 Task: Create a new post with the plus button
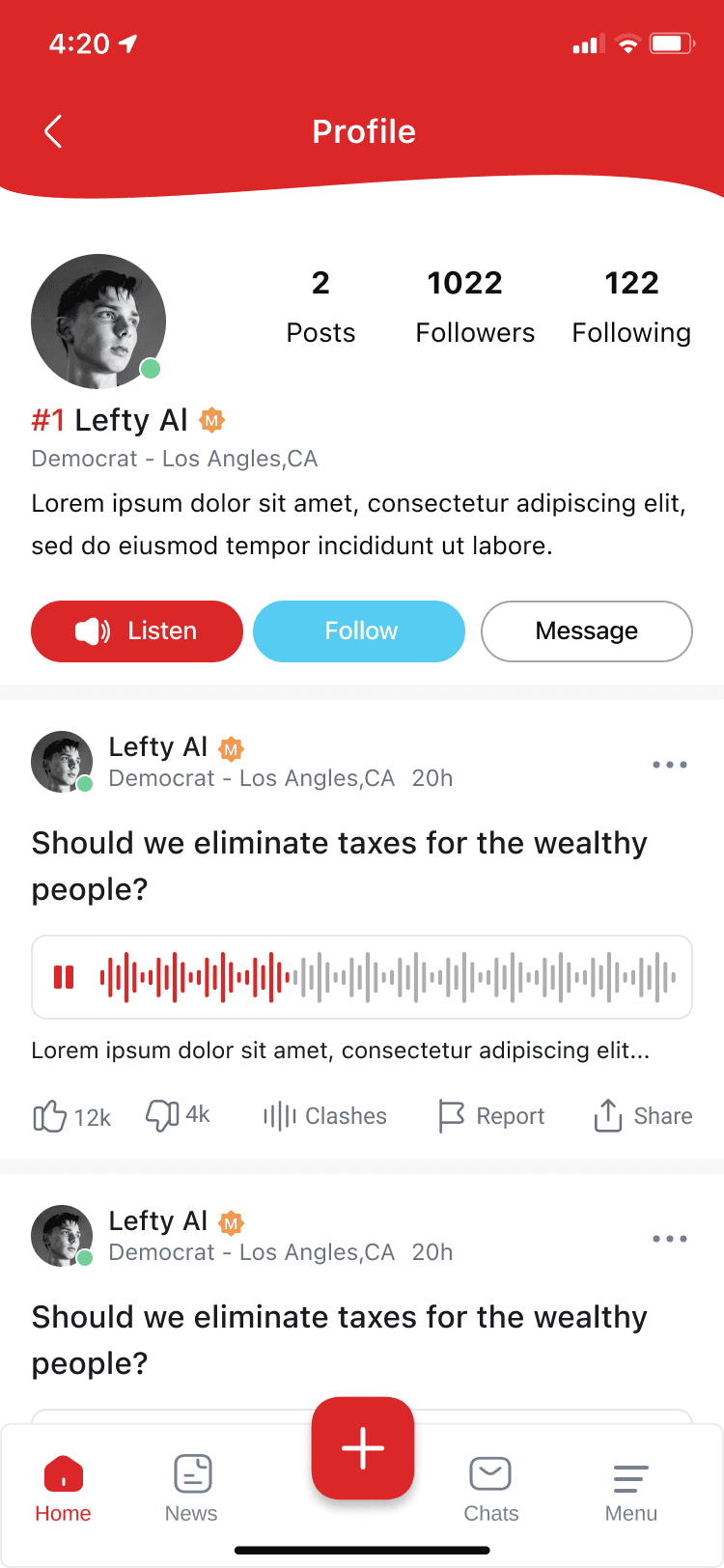pyautogui.click(x=363, y=1448)
